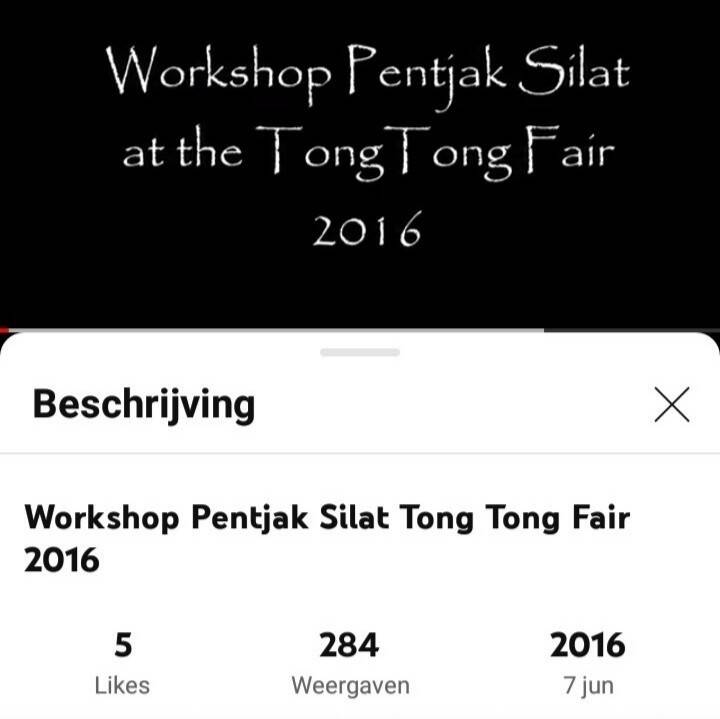The height and width of the screenshot is (719, 720).
Task: Tap the video player area
Action: (x=360, y=160)
